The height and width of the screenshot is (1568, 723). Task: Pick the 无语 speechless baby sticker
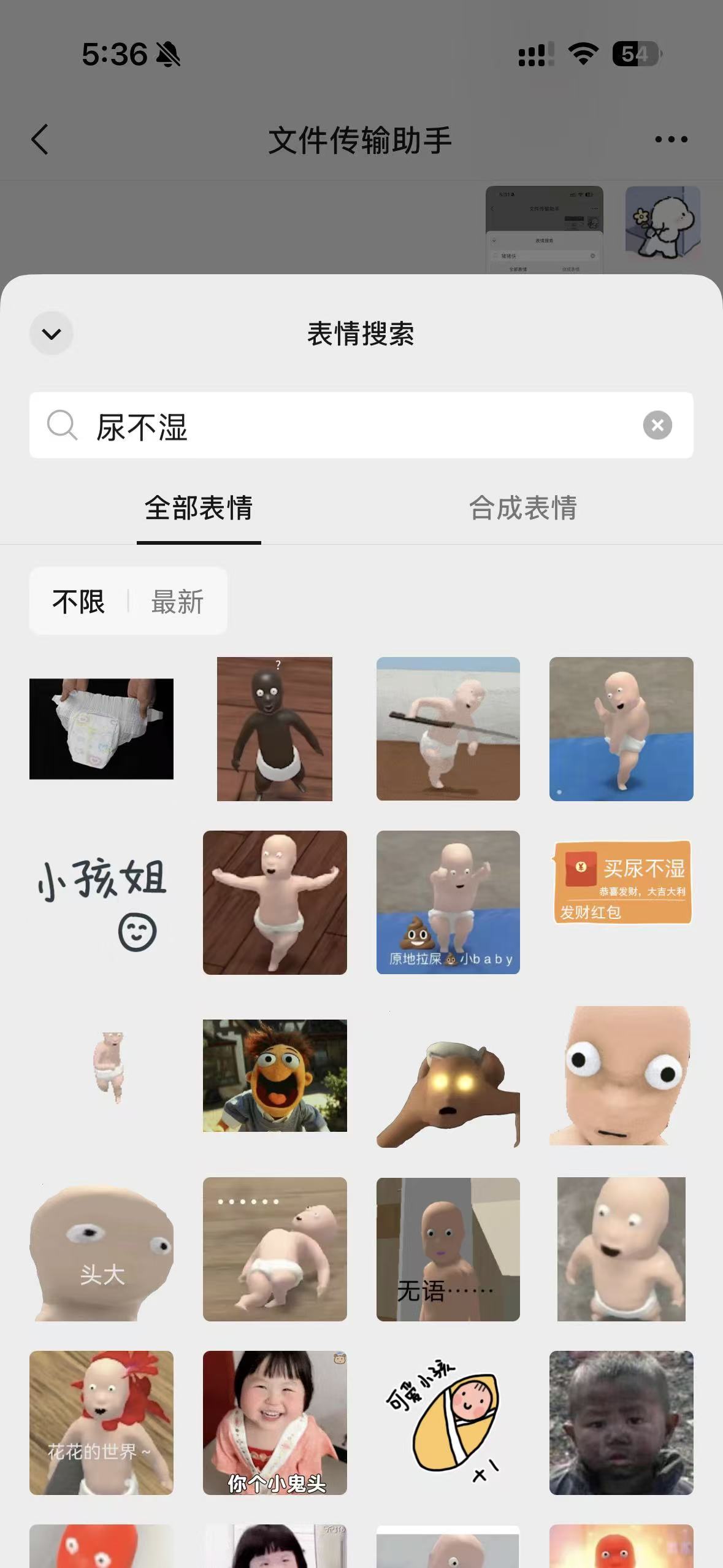(448, 1249)
